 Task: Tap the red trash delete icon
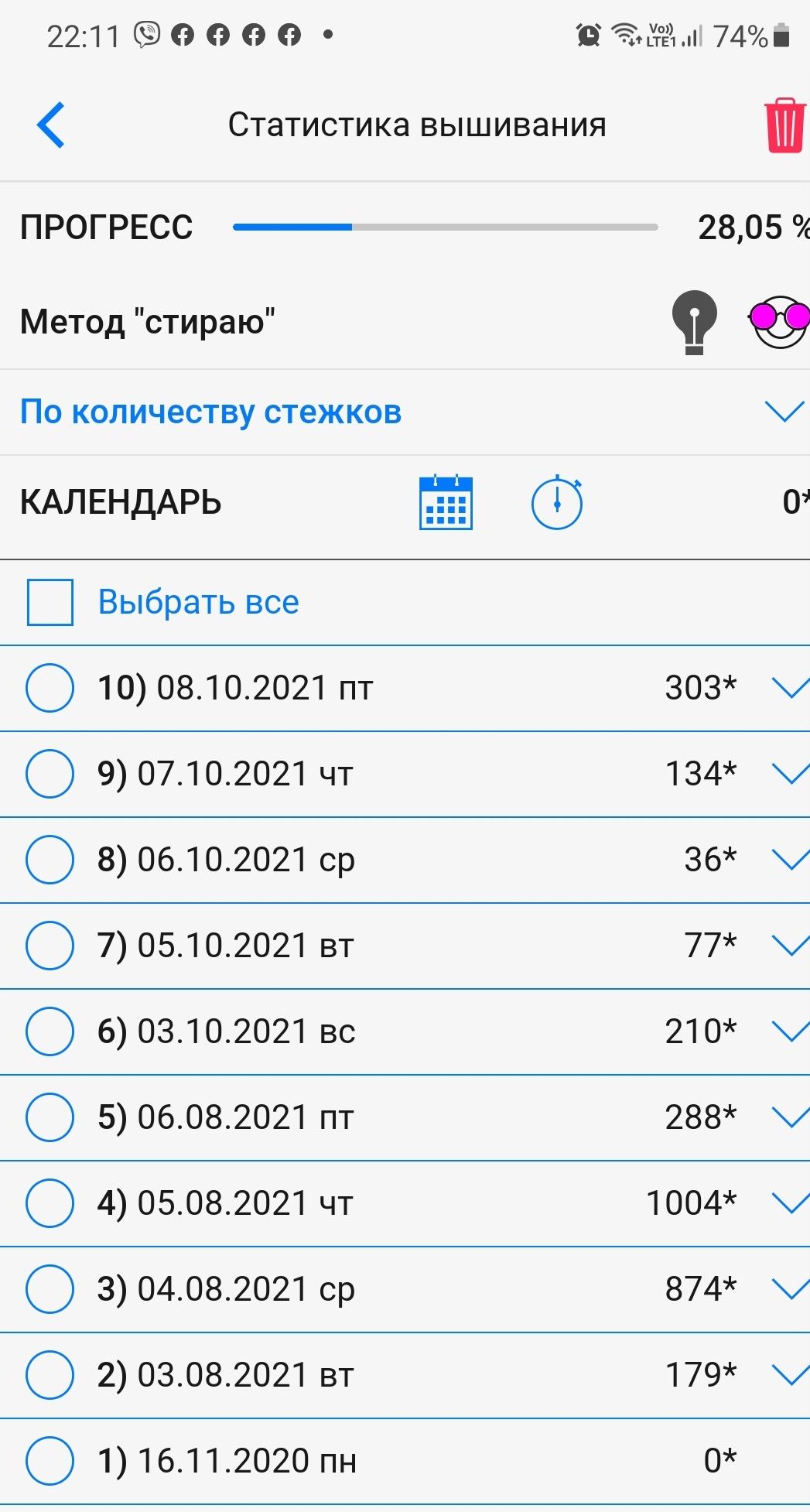784,125
